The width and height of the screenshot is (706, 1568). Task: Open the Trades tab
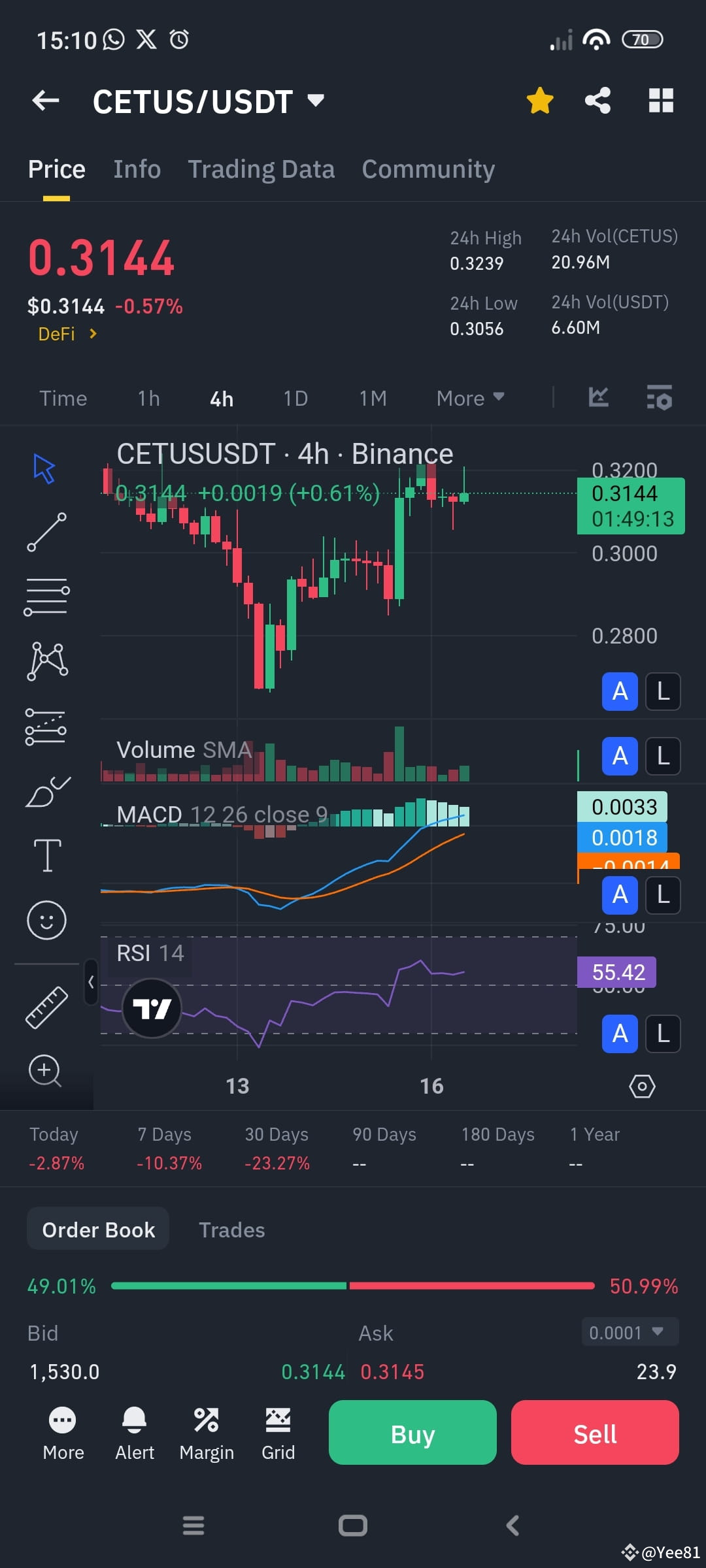tap(232, 1228)
